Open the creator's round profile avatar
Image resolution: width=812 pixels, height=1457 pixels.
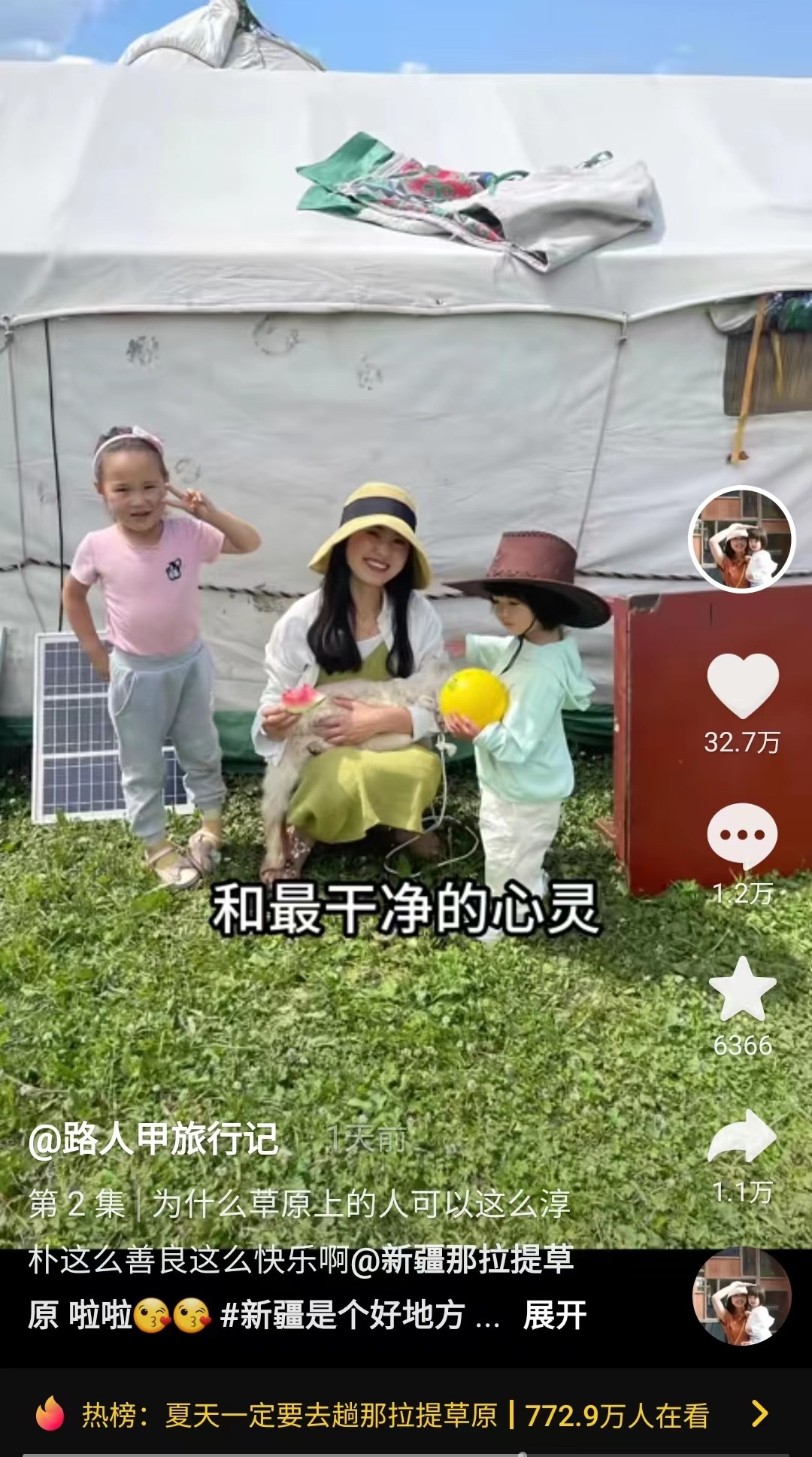pos(741,539)
